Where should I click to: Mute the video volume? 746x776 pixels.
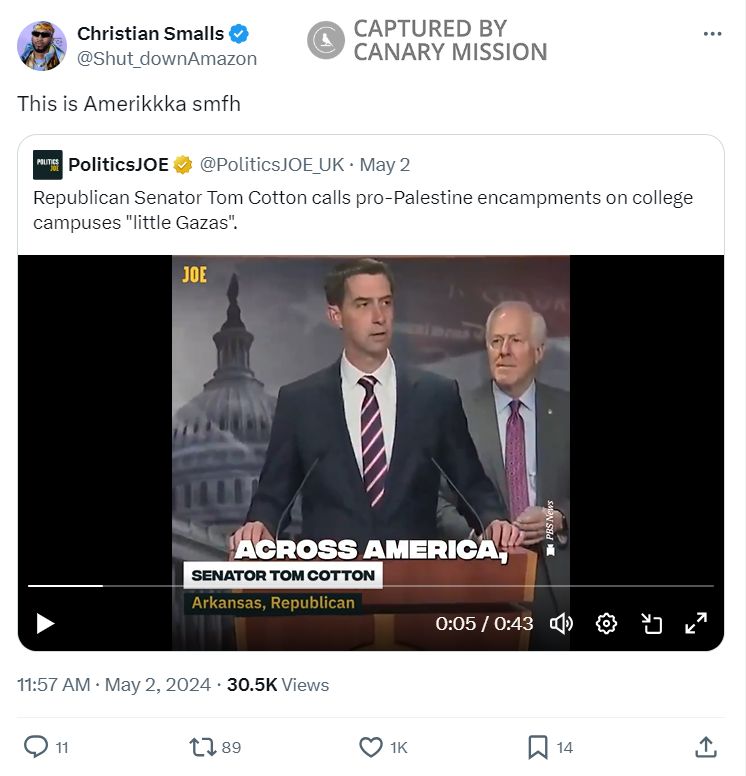561,624
